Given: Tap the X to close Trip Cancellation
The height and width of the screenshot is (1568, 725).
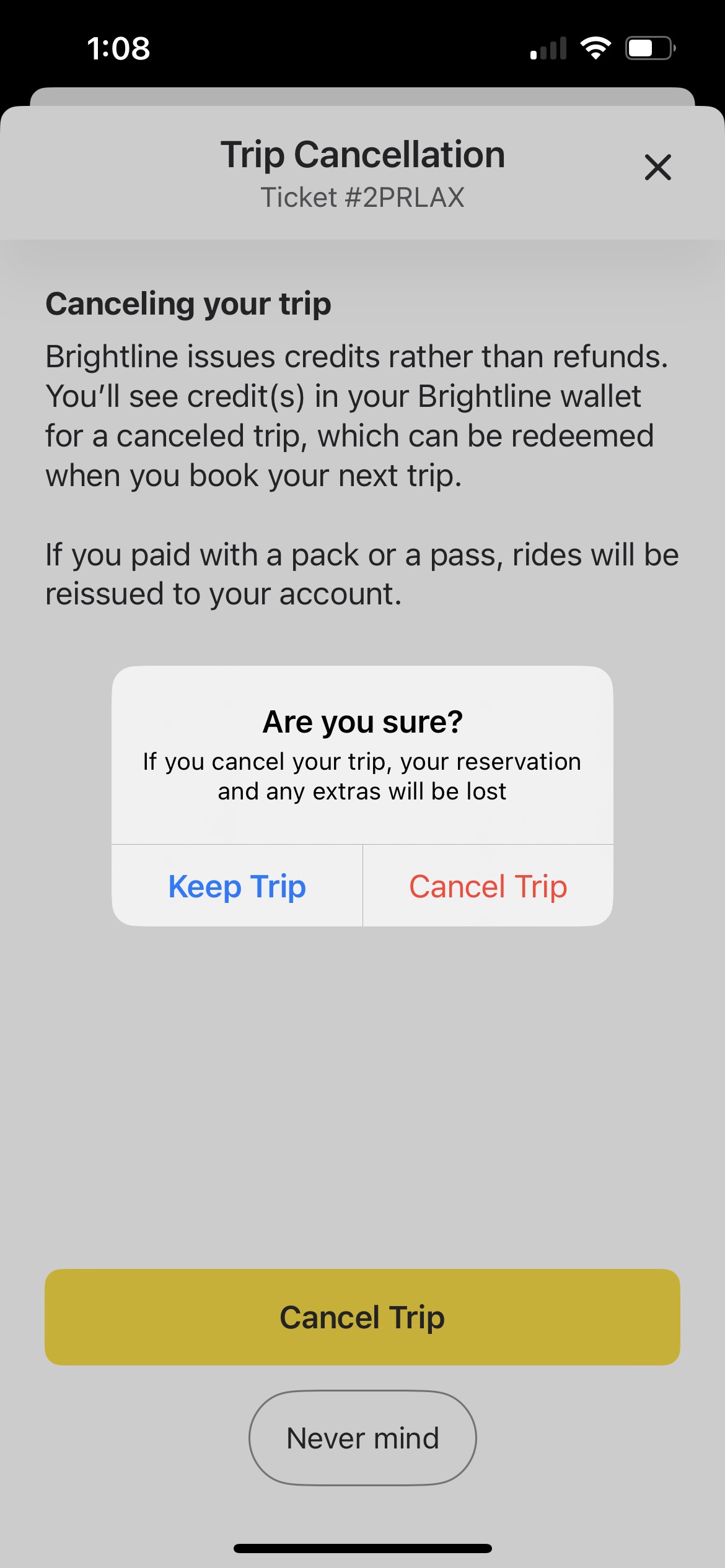Looking at the screenshot, I should coord(657,167).
